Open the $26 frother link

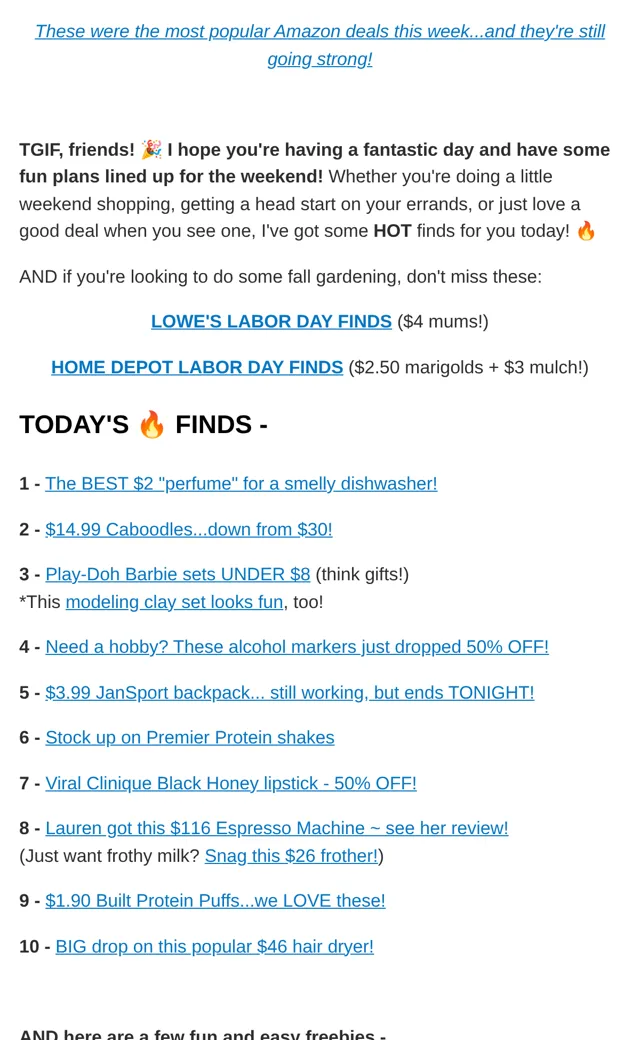291,856
